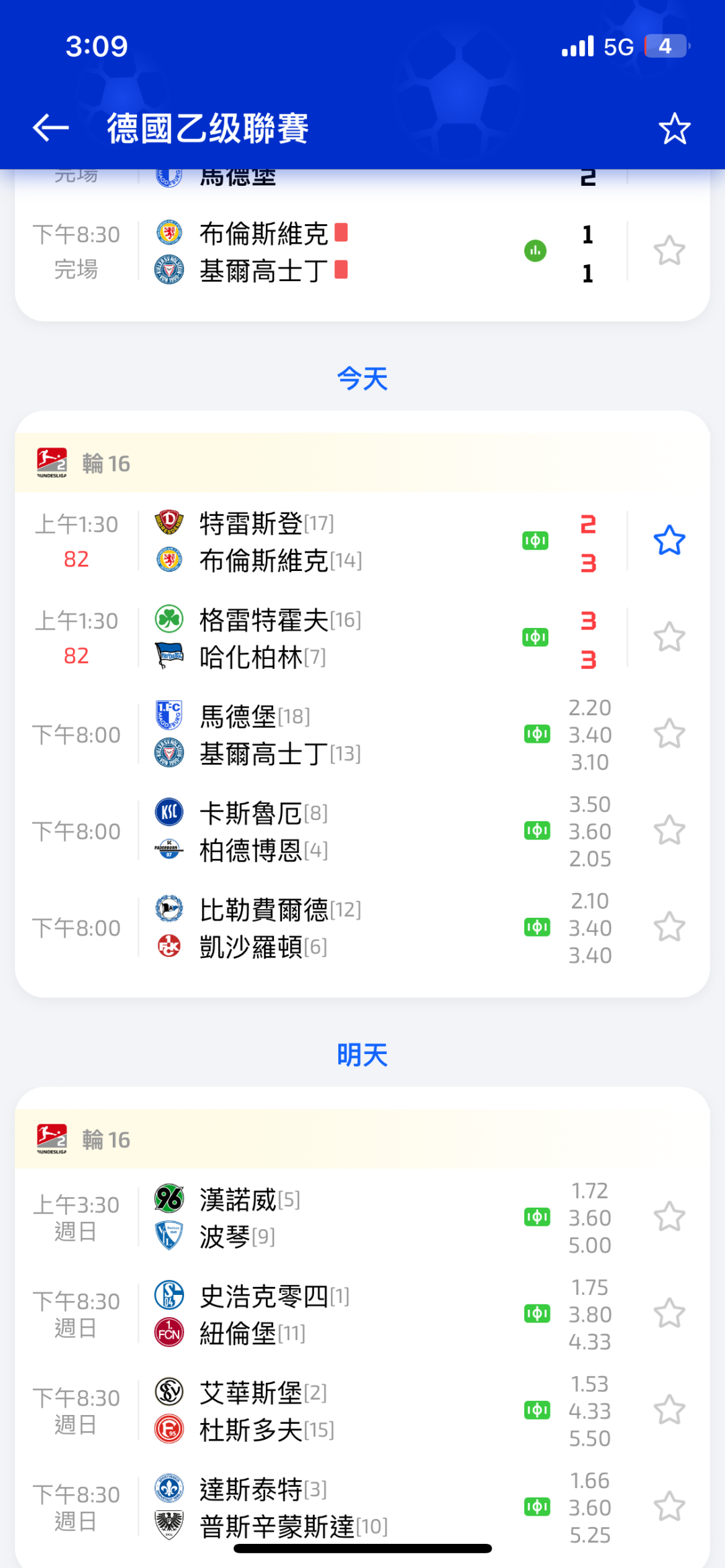The image size is (725, 1568).
Task: Add 馬德堡 vs 基爾高士丁 to favorites
Action: point(669,734)
